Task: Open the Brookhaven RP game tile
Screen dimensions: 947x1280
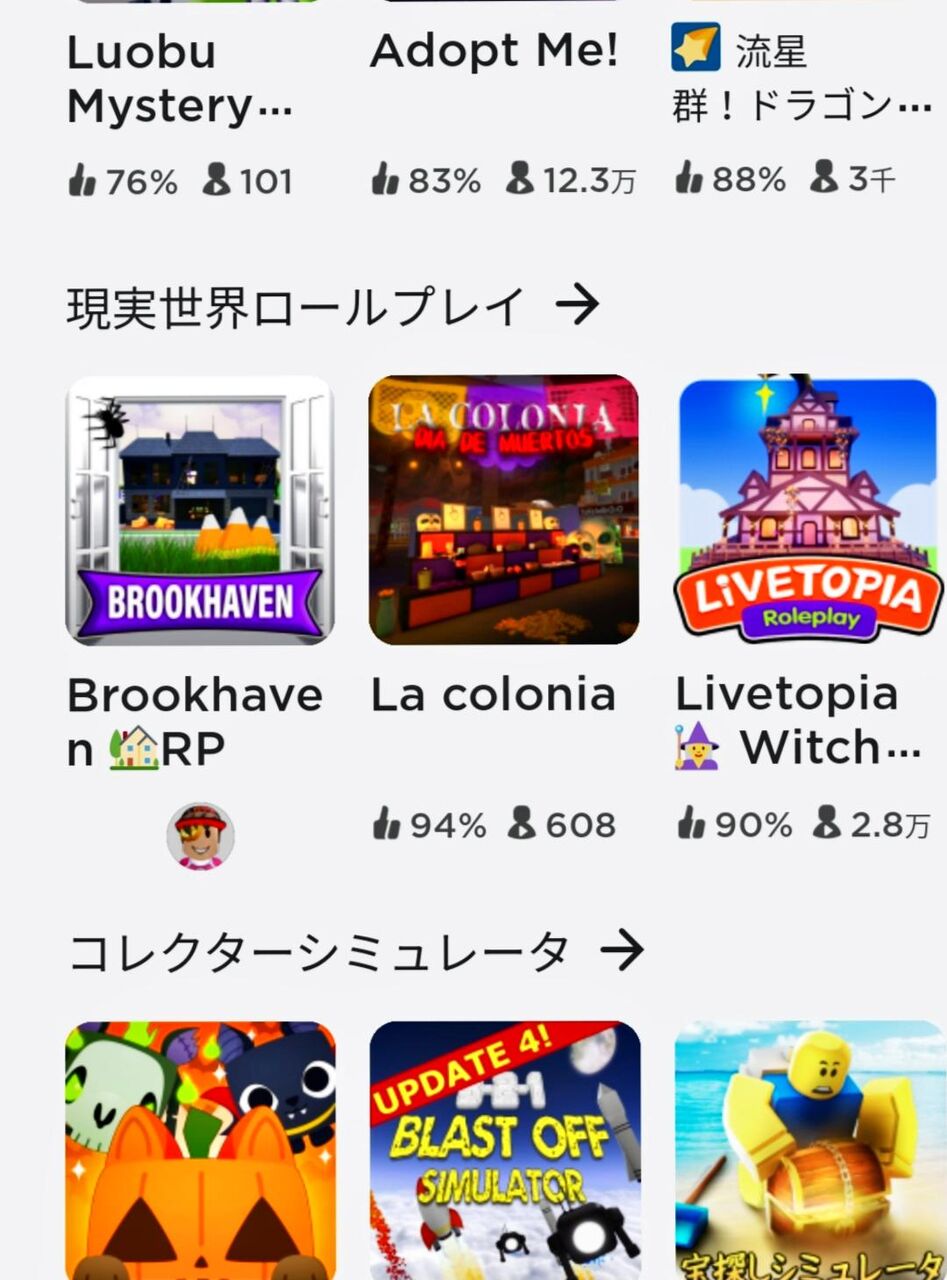Action: pos(200,510)
